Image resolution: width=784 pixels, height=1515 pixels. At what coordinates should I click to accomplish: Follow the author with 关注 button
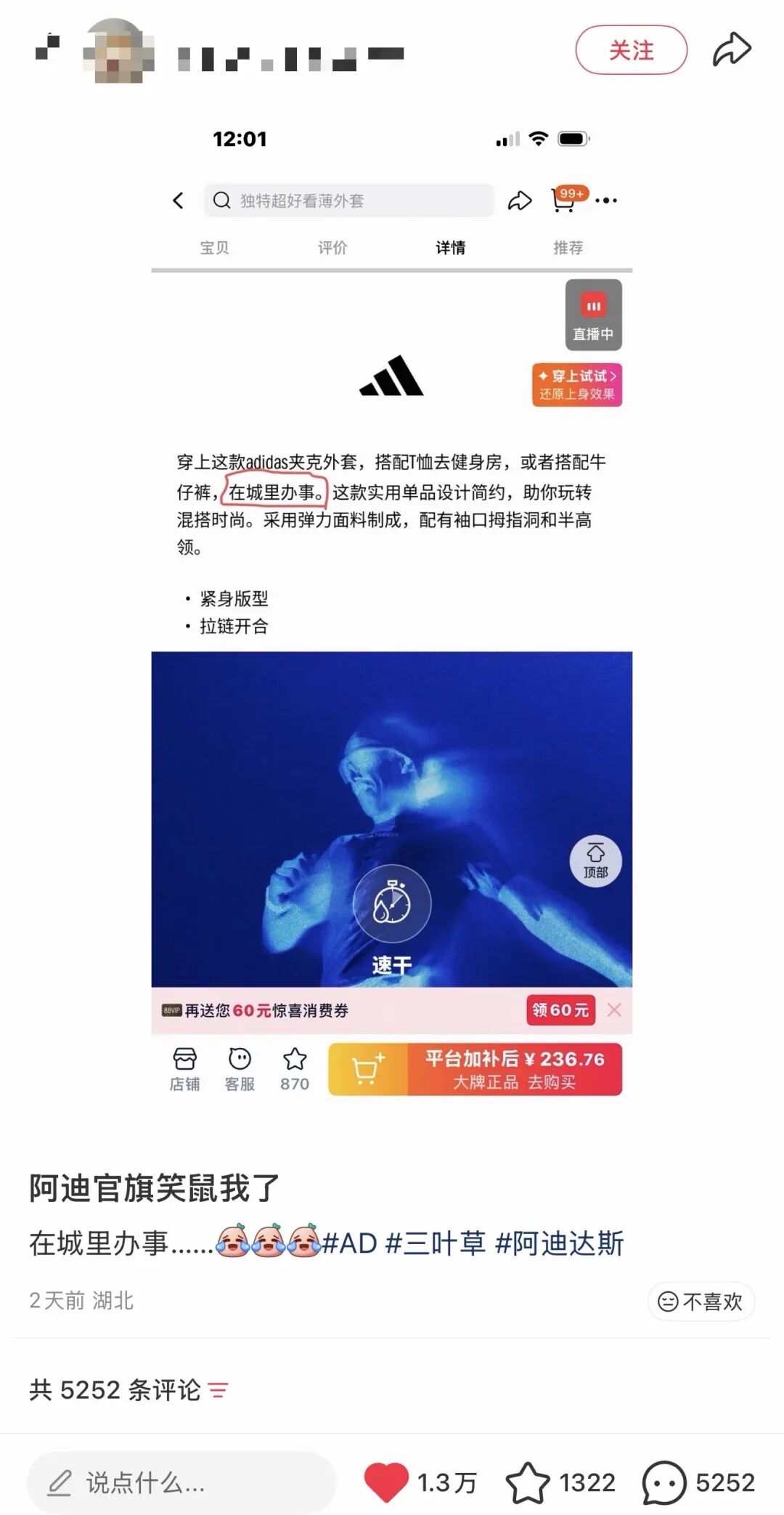631,50
